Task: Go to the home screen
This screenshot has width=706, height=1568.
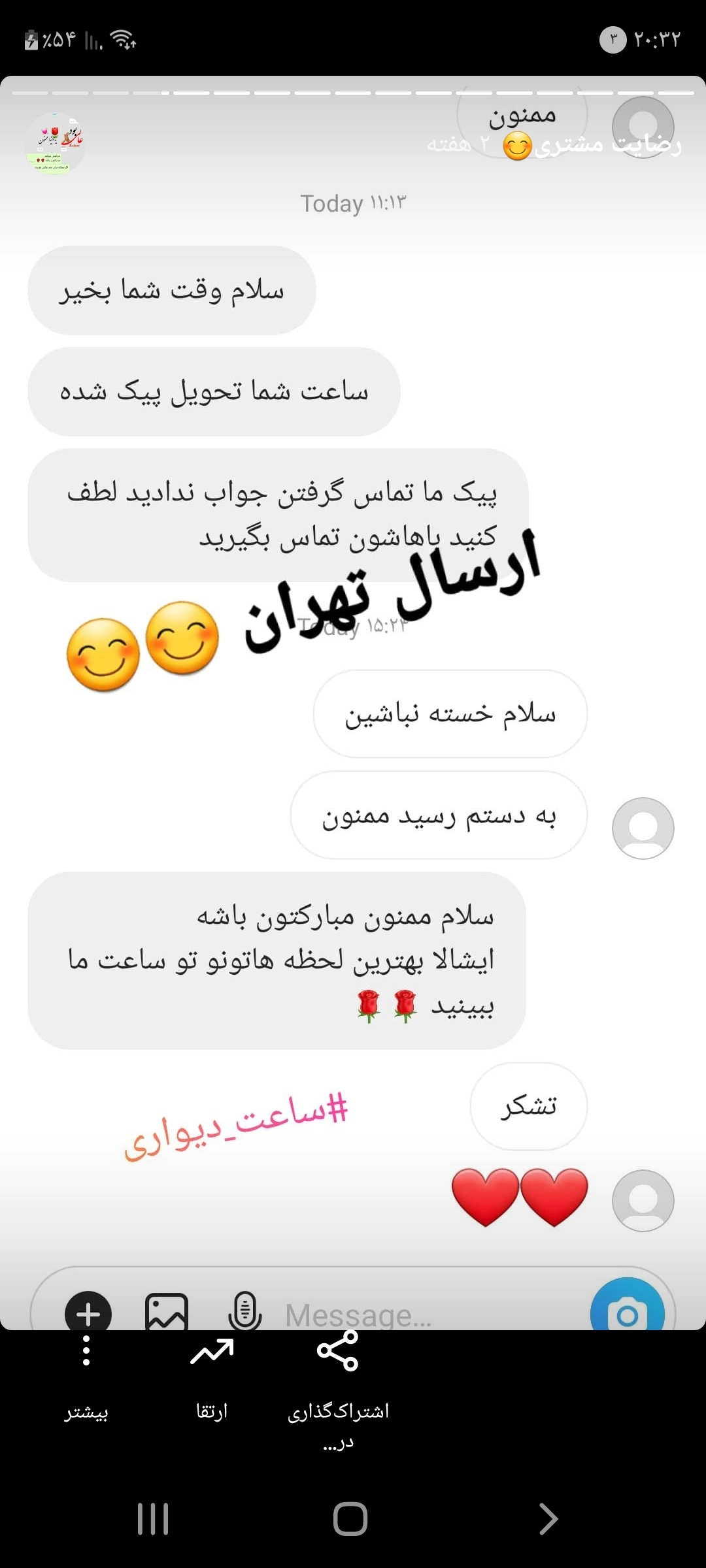Action: [x=350, y=1518]
